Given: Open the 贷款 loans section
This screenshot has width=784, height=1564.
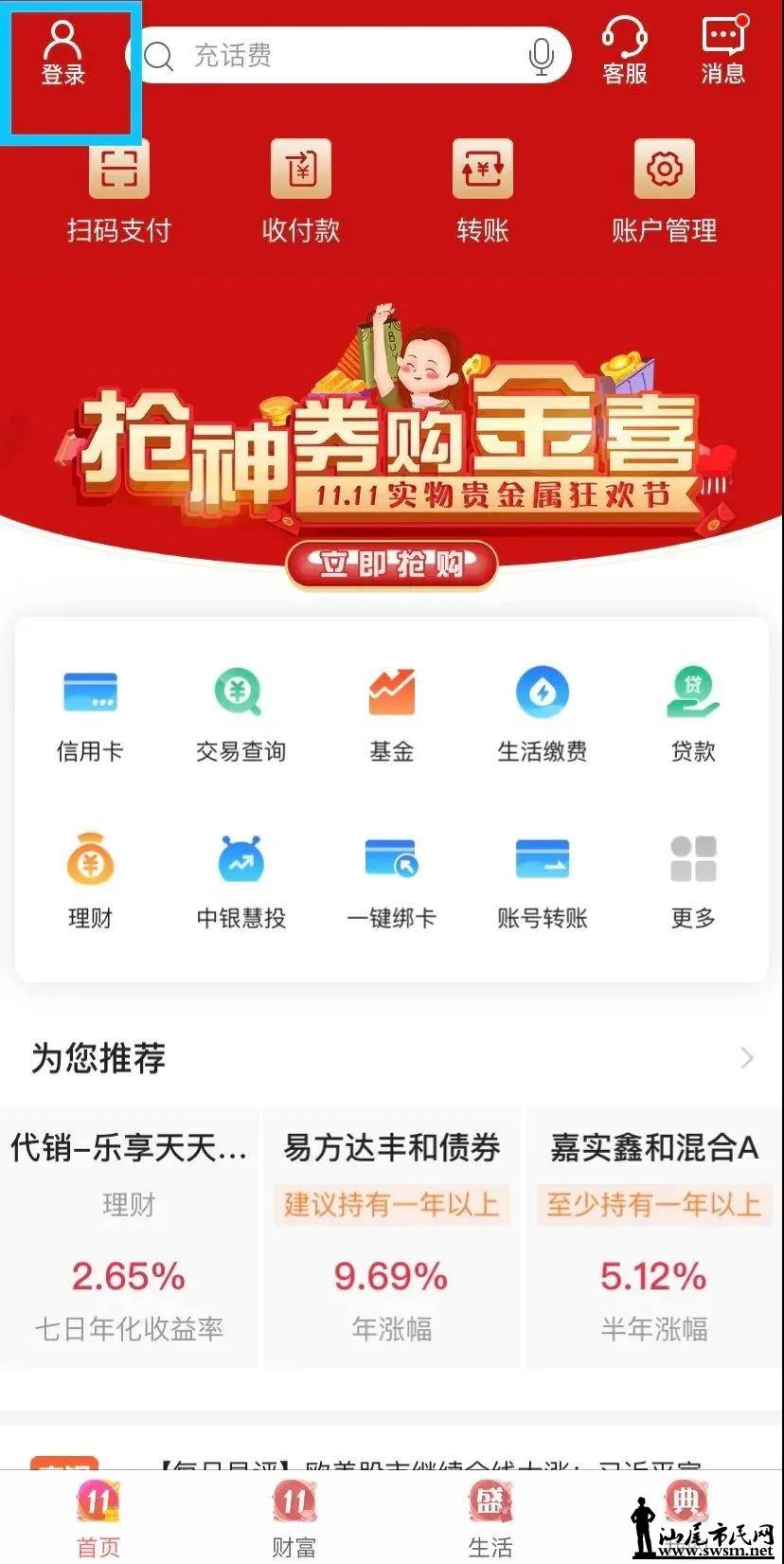Looking at the screenshot, I should [x=692, y=715].
